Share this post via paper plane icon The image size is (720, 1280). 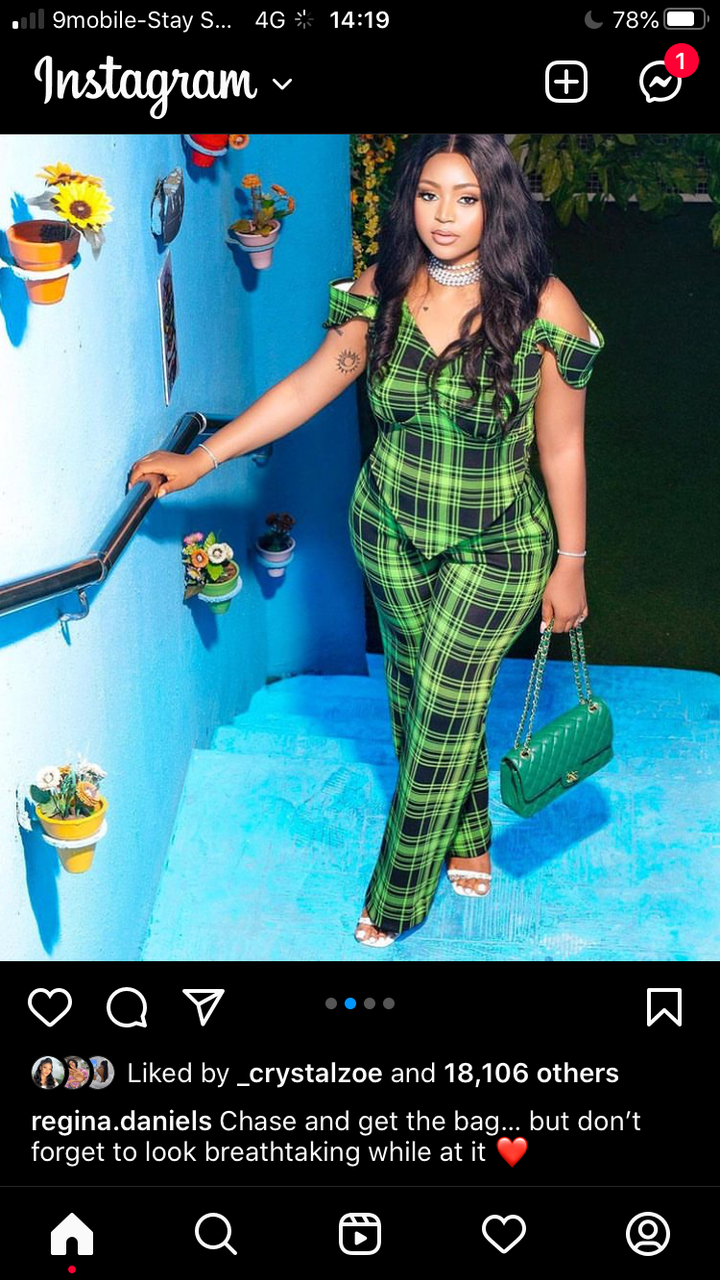point(204,1007)
